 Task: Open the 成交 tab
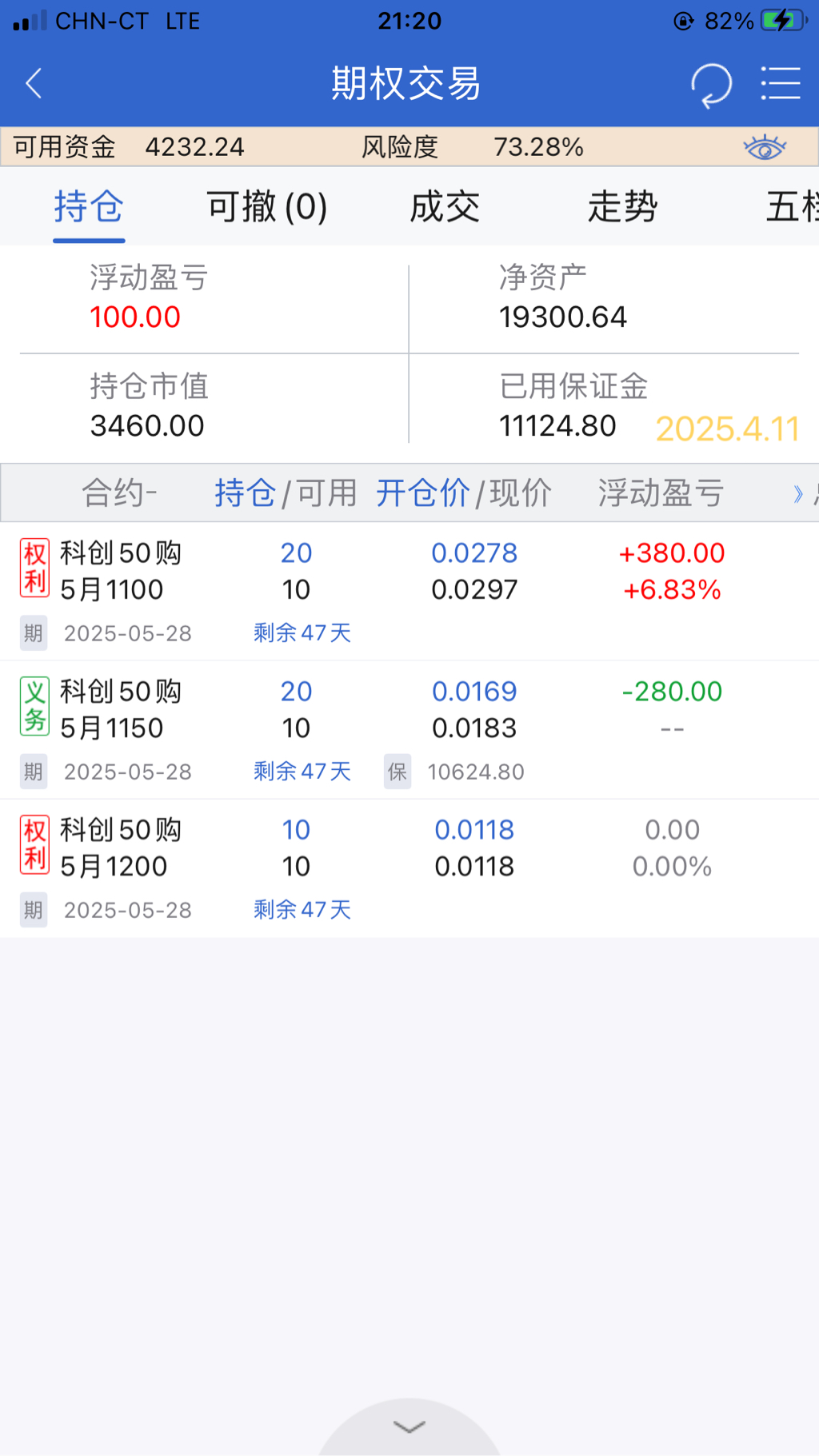(445, 207)
